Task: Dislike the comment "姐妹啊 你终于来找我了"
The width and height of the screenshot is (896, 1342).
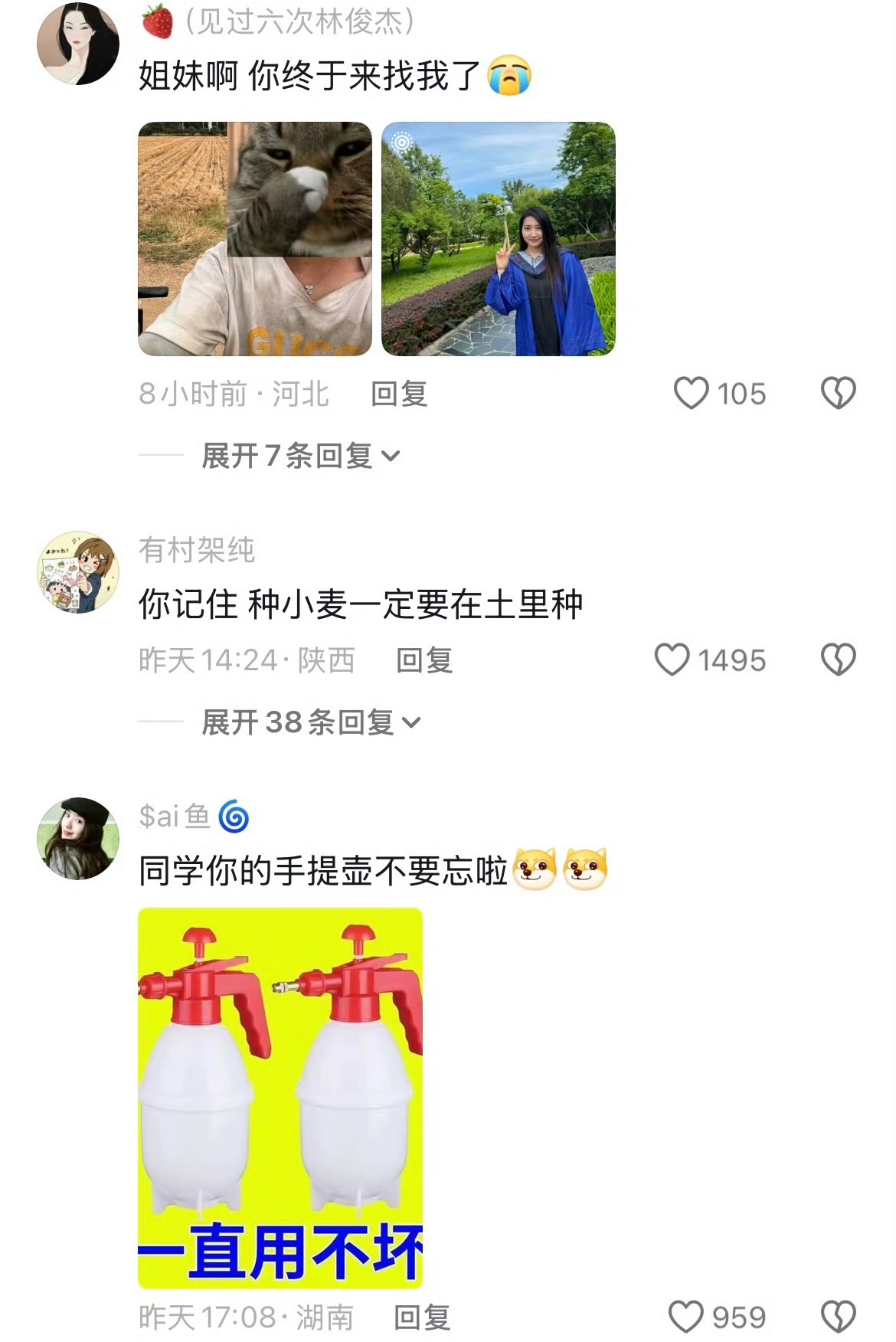Action: 838,393
